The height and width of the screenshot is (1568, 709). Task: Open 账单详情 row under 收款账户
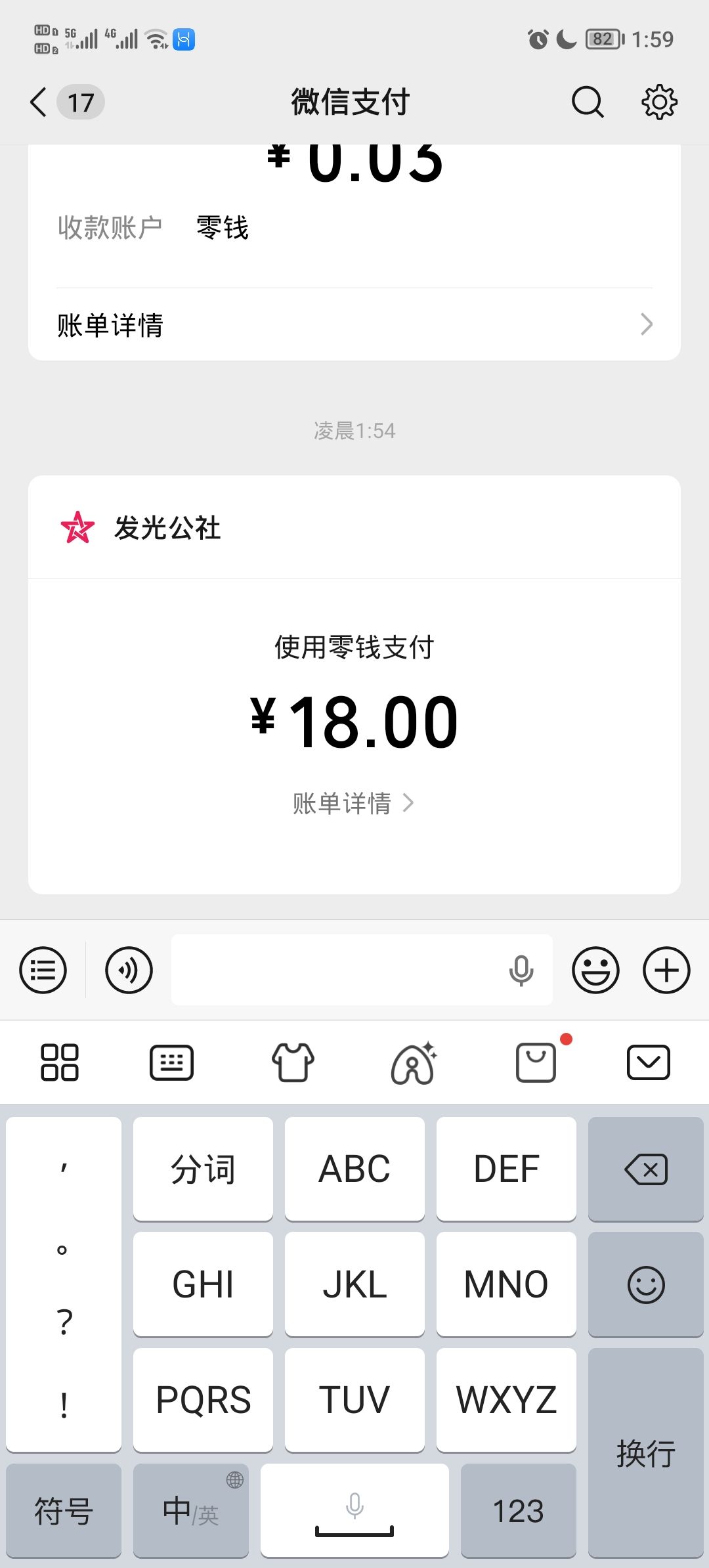click(354, 324)
